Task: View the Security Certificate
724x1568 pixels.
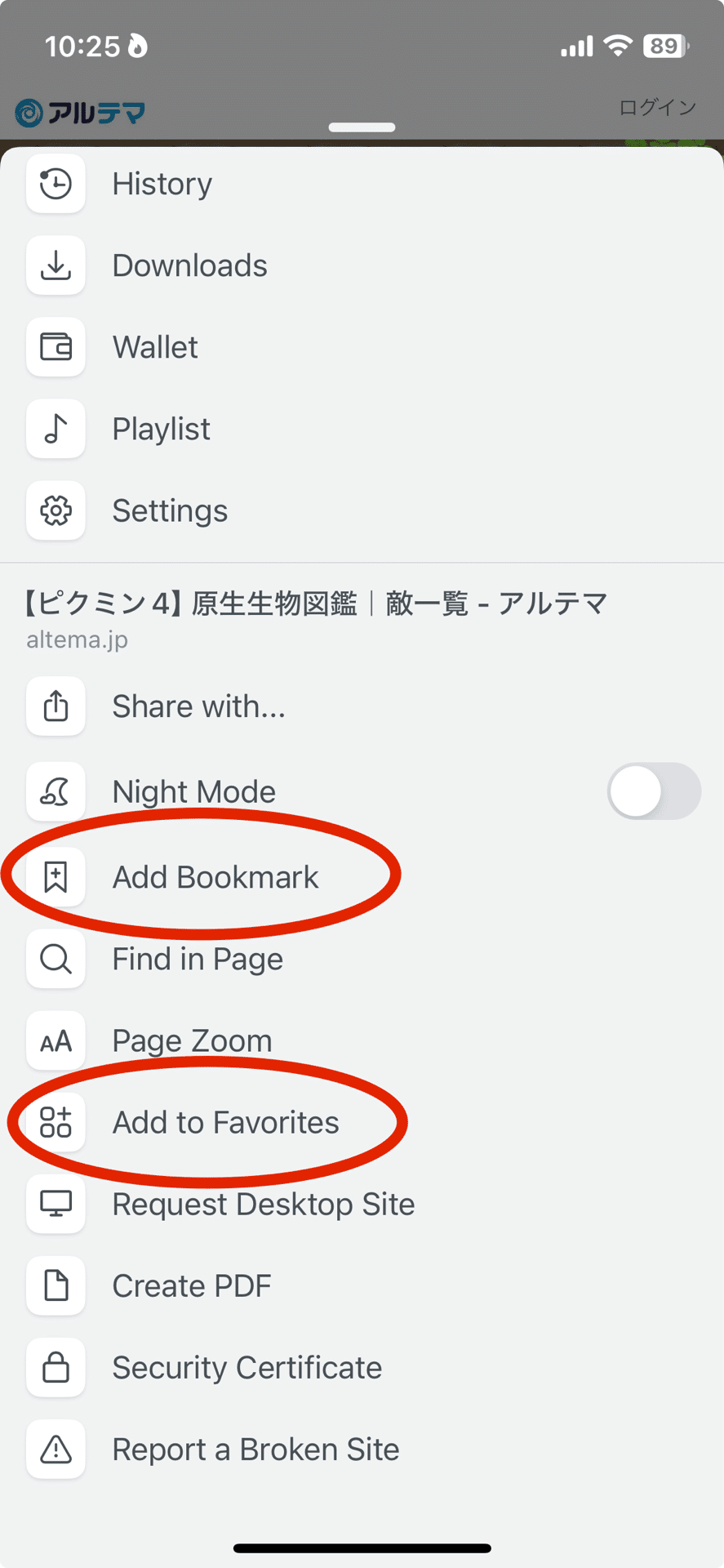Action: [247, 1367]
